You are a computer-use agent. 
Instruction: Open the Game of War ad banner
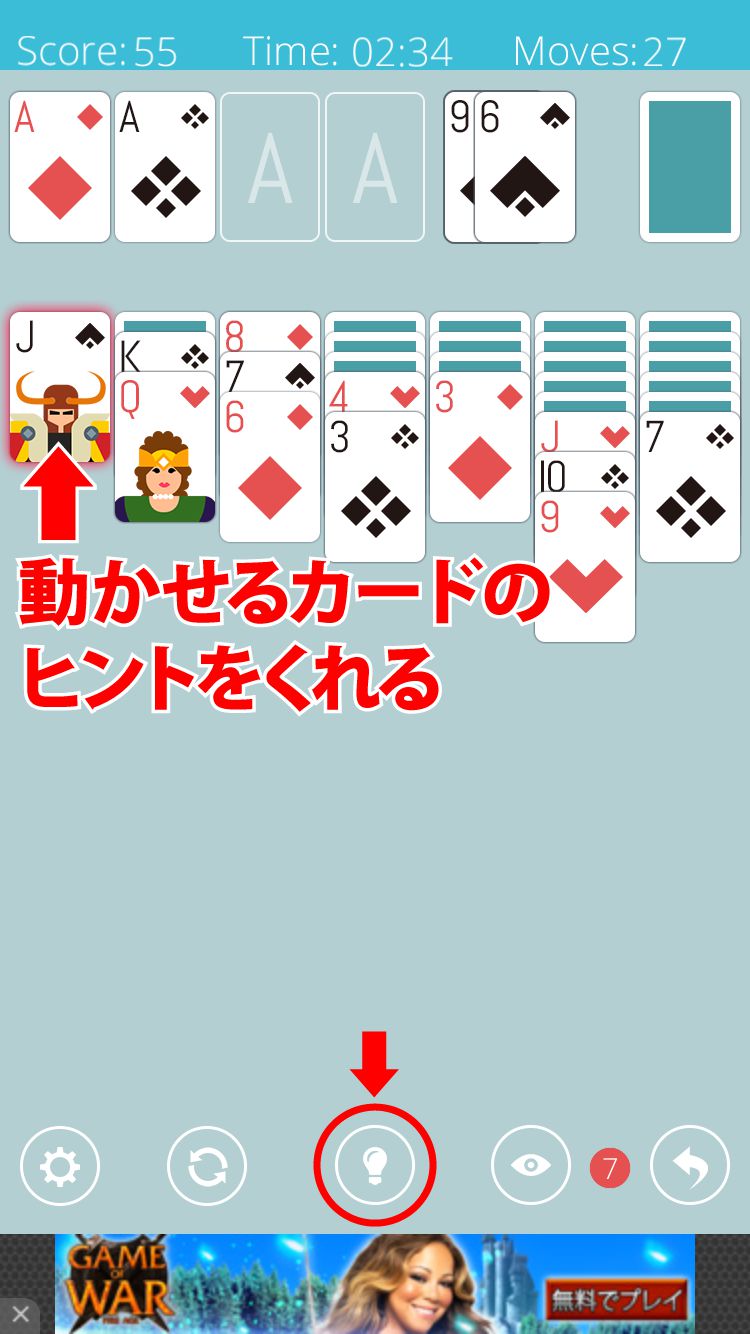tap(375, 1284)
